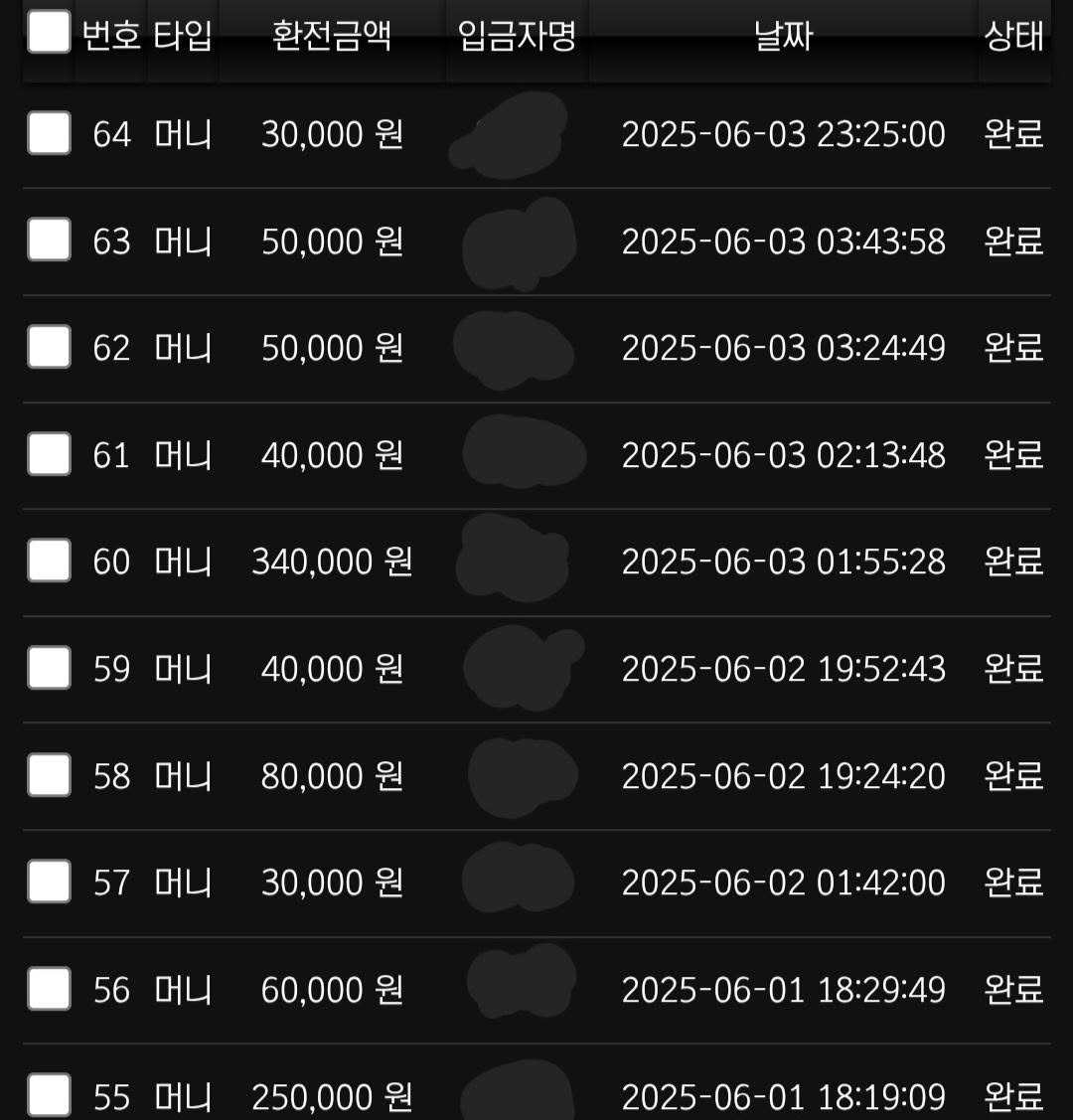The image size is (1073, 1120).
Task: Mark the checkbox for row 56
Action: [x=49, y=989]
